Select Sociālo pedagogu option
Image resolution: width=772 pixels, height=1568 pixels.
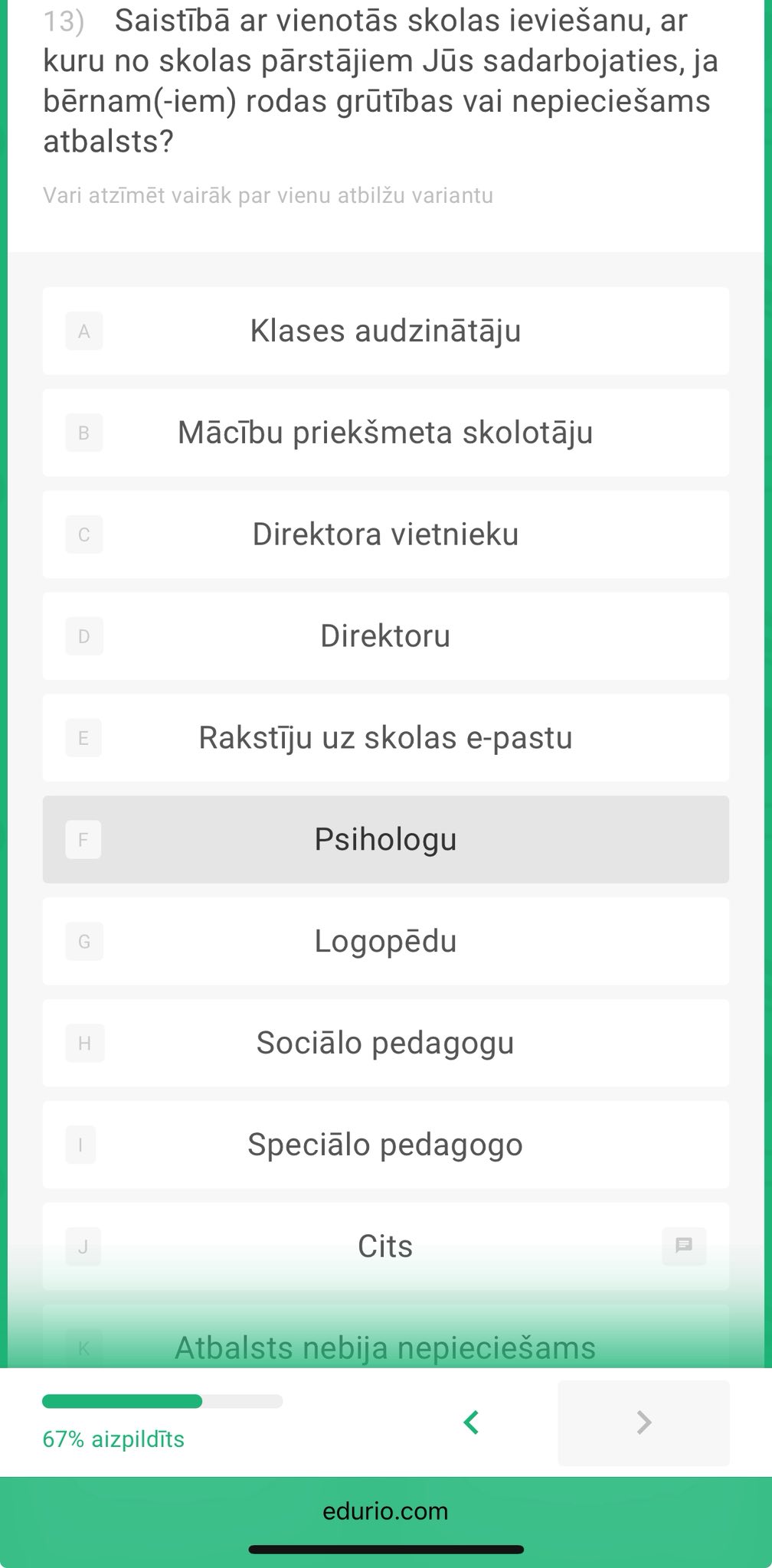[x=385, y=1043]
